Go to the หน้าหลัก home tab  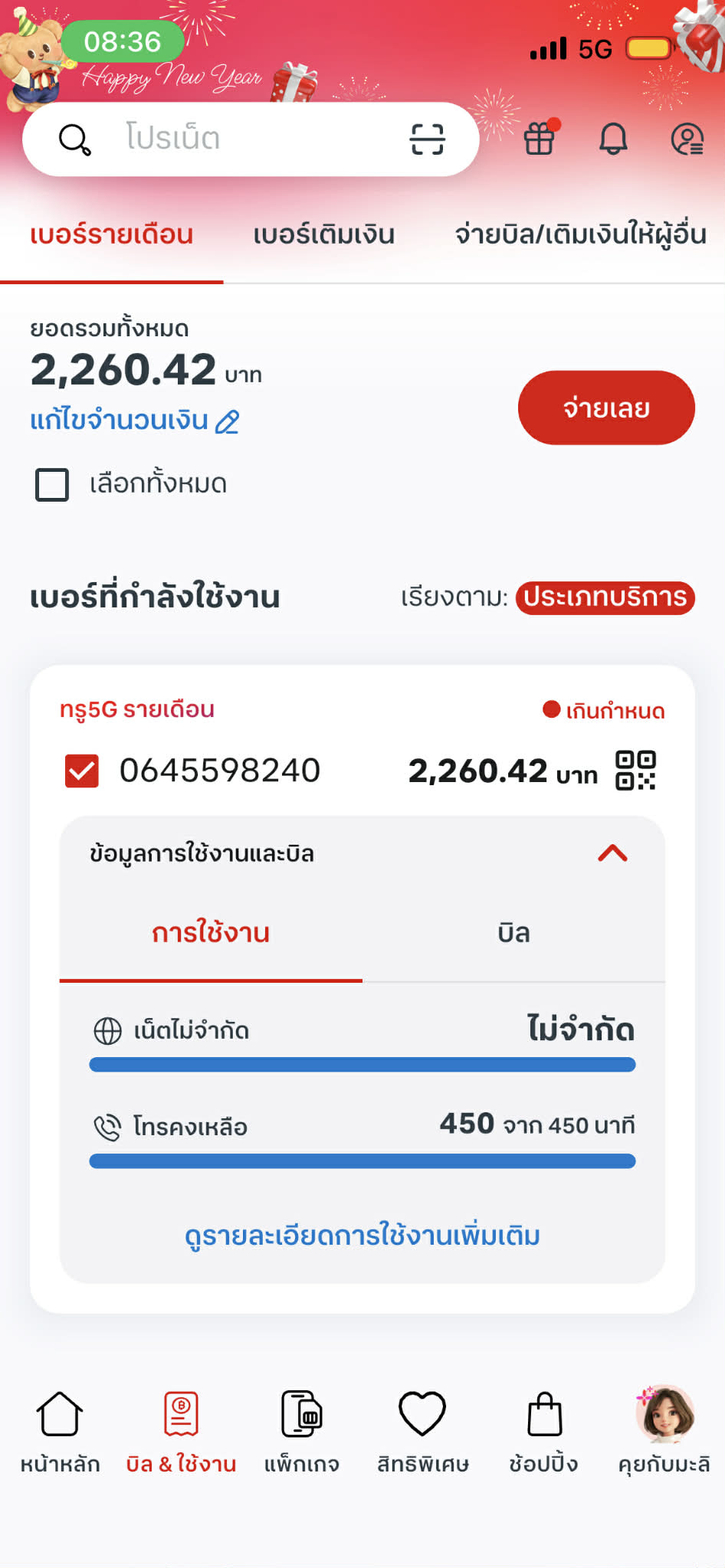(60, 1430)
